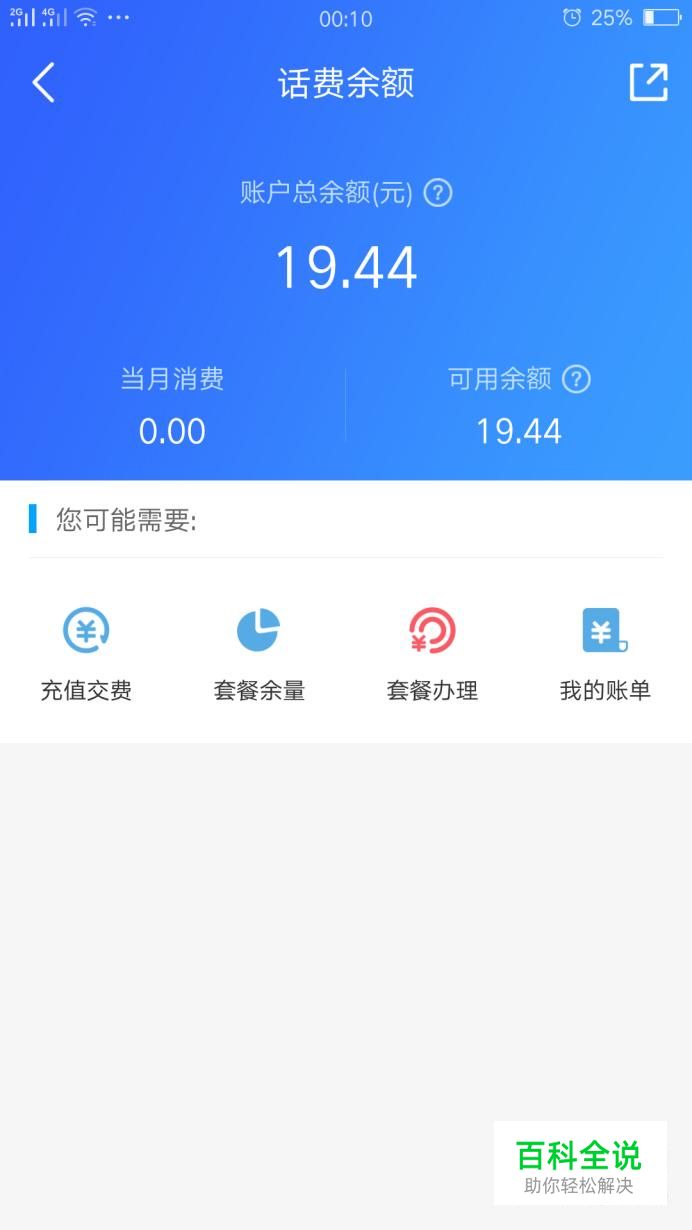Open 充值交费 to recharge
Image resolution: width=692 pixels, height=1230 pixels.
(x=86, y=654)
